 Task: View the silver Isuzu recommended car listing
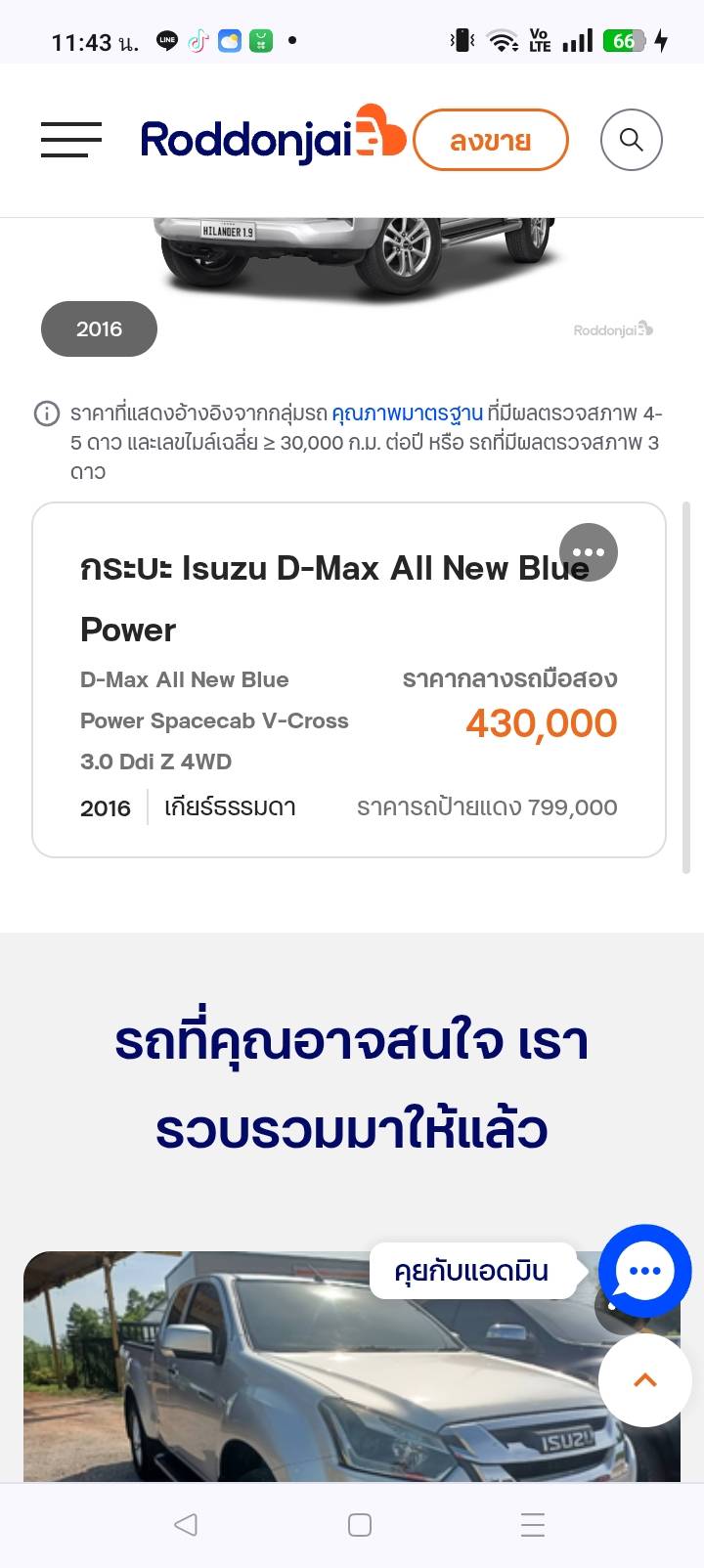pyautogui.click(x=293, y=1388)
